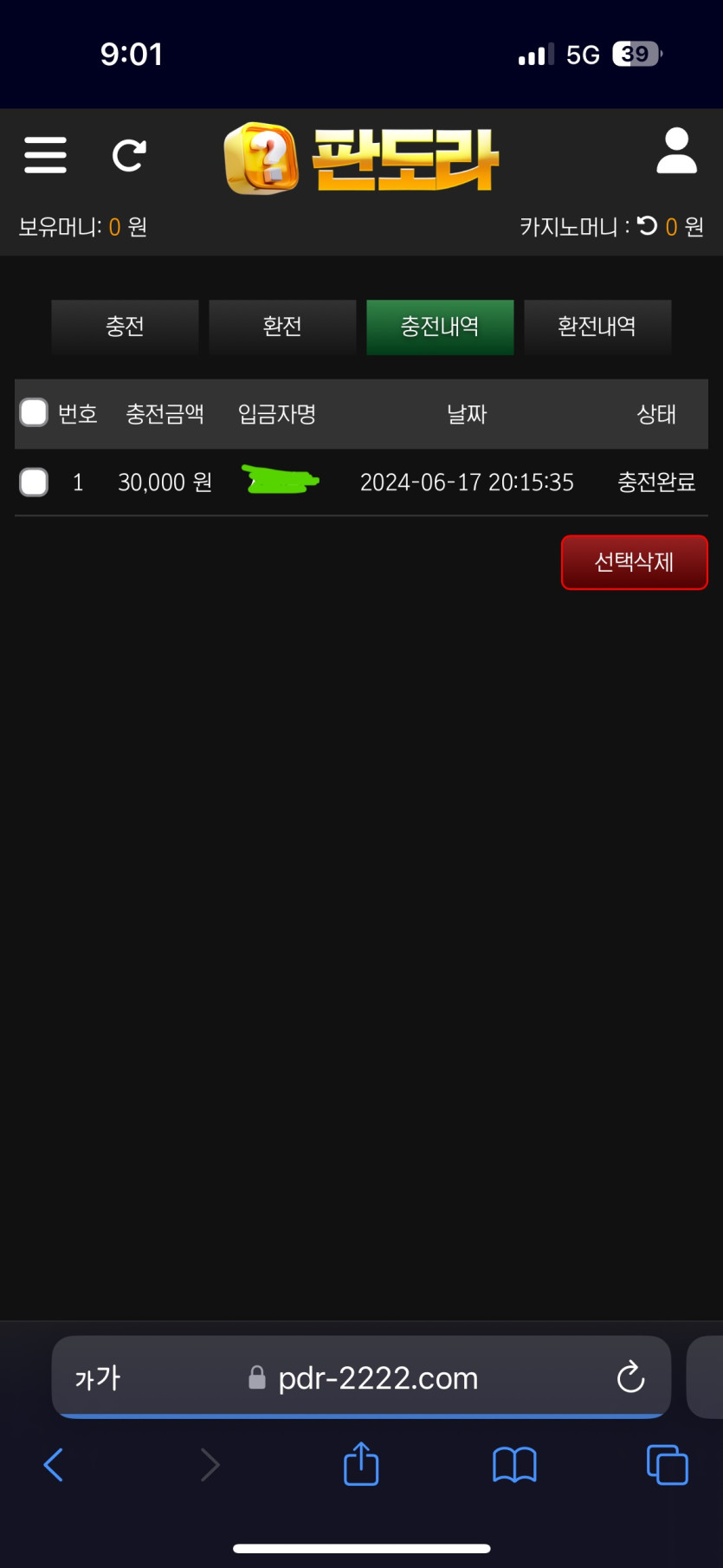This screenshot has height=1568, width=723.
Task: Switch to the 충전 tab
Action: click(125, 327)
